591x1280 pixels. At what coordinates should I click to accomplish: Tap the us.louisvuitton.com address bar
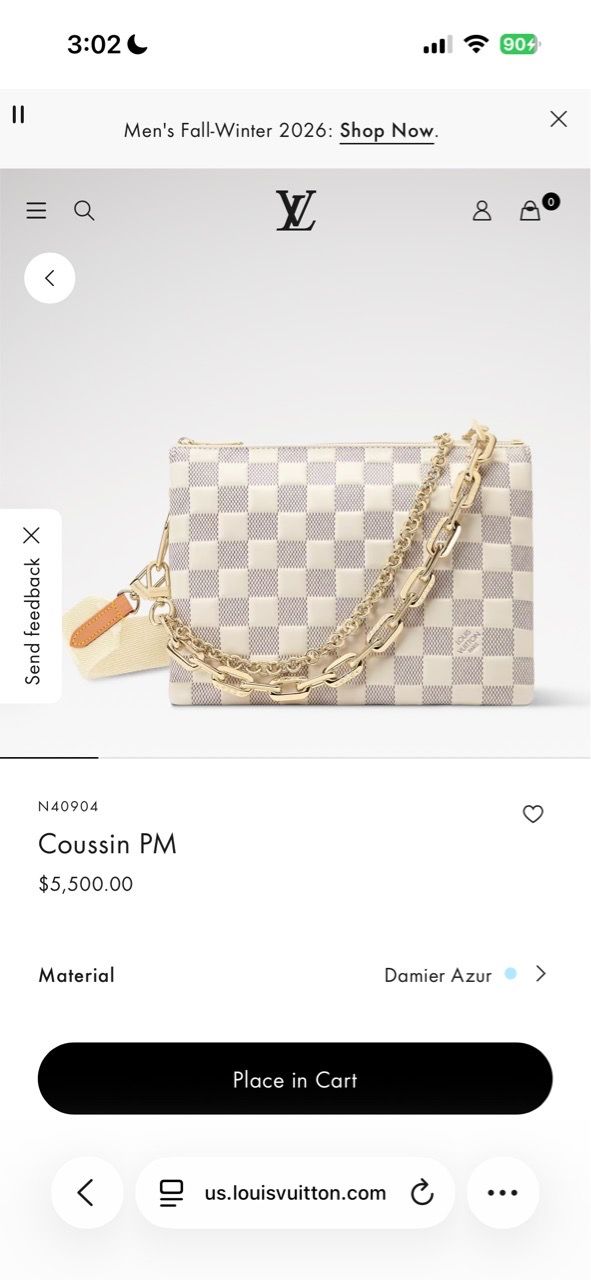[295, 1192]
